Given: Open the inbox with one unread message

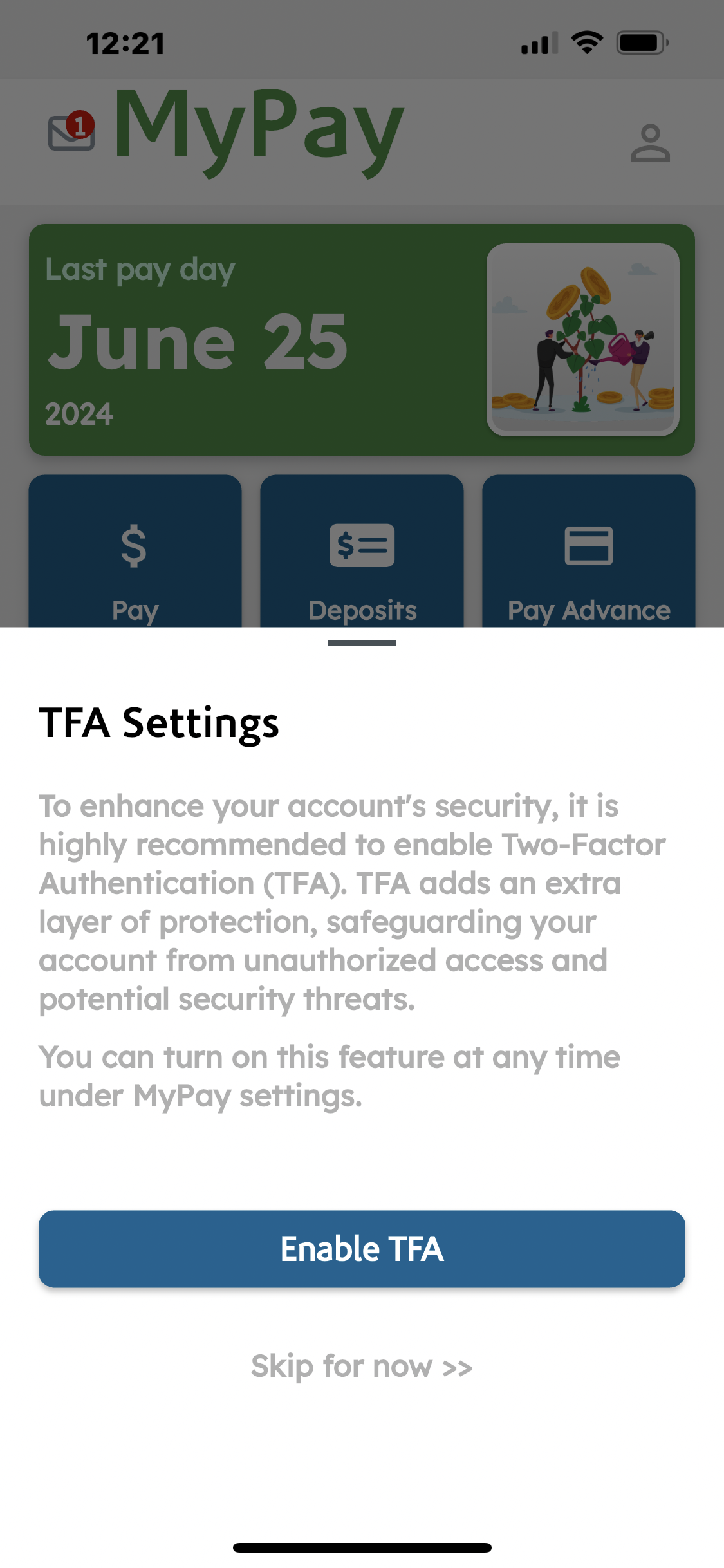Looking at the screenshot, I should coord(71,131).
